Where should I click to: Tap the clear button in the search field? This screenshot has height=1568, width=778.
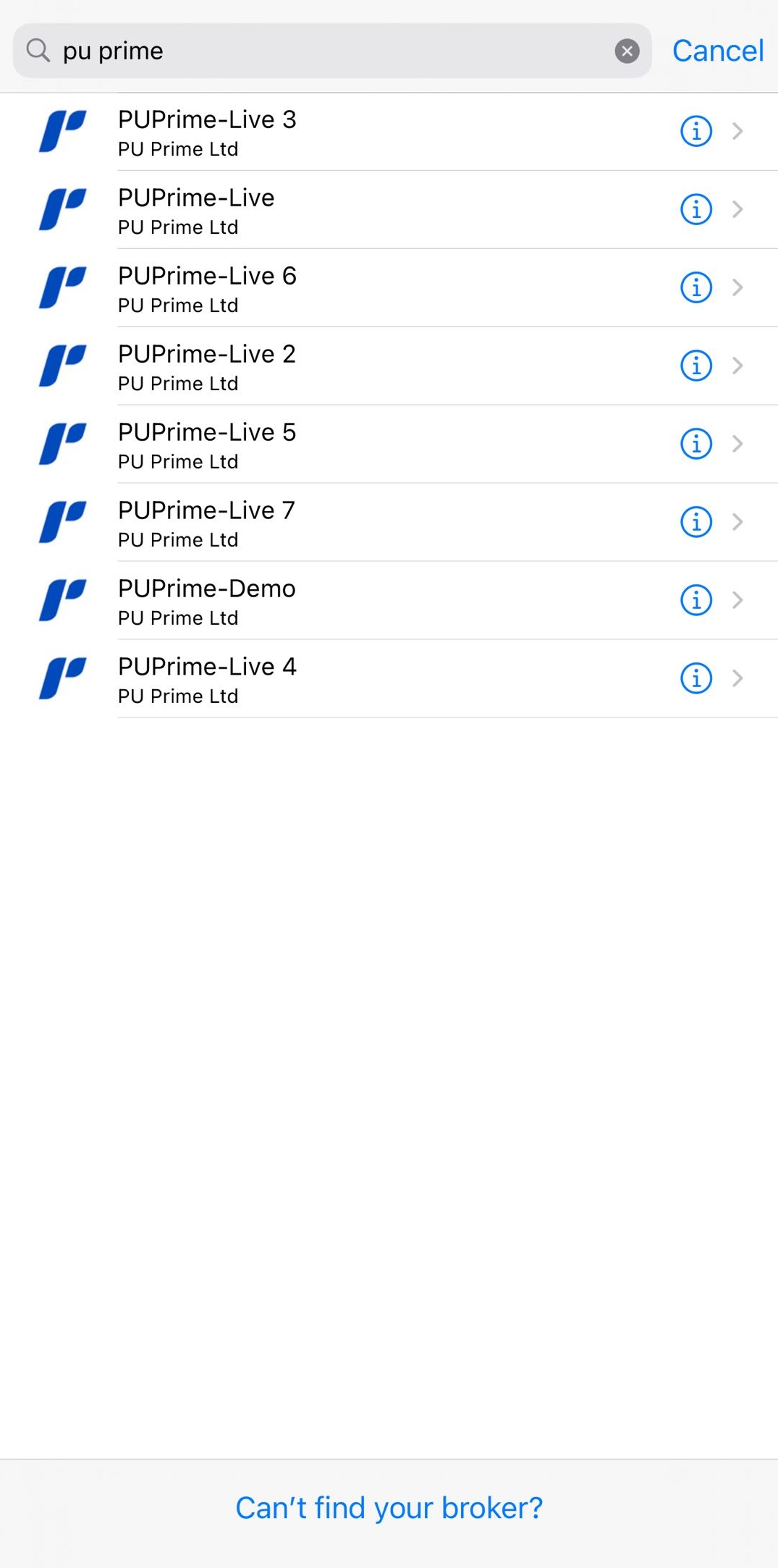(627, 51)
